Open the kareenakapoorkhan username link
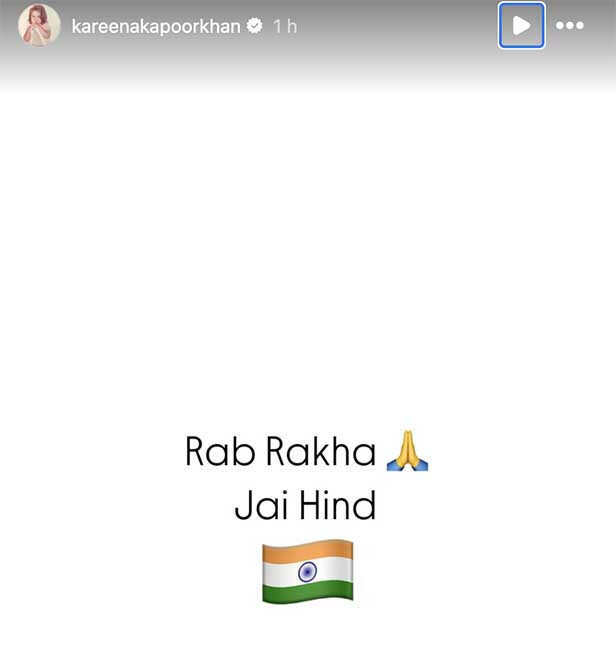This screenshot has height=670, width=616. pos(156,27)
